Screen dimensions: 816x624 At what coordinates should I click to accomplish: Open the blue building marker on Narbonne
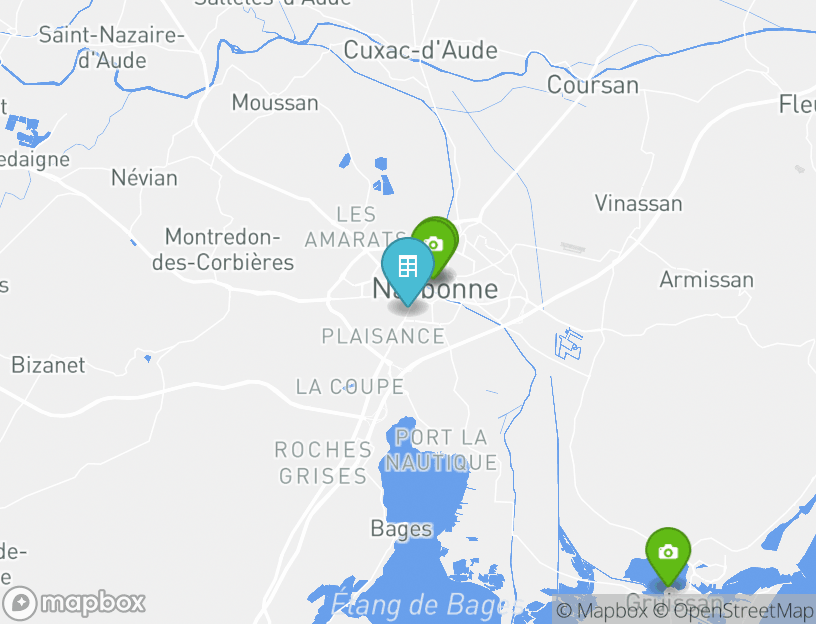407,267
